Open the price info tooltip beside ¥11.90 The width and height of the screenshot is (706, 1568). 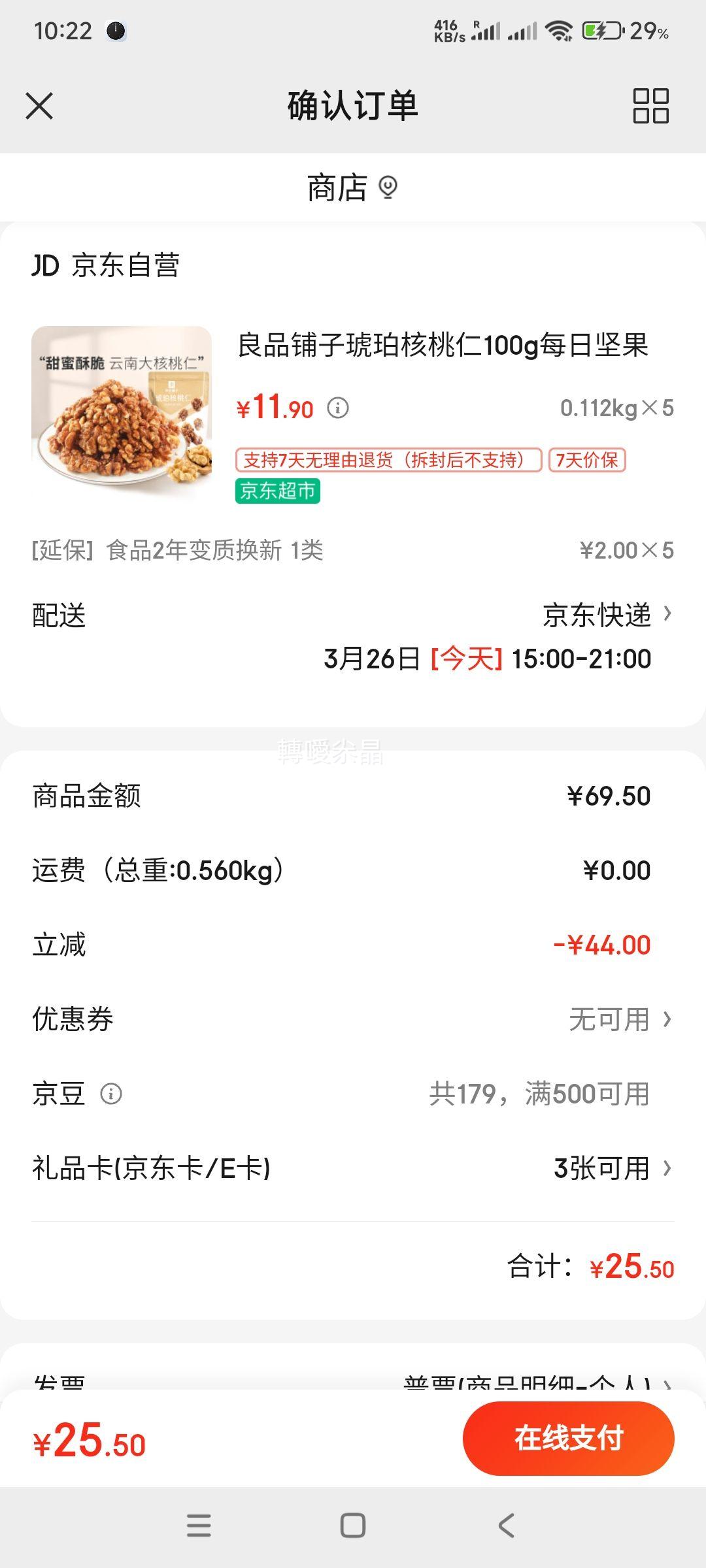337,408
